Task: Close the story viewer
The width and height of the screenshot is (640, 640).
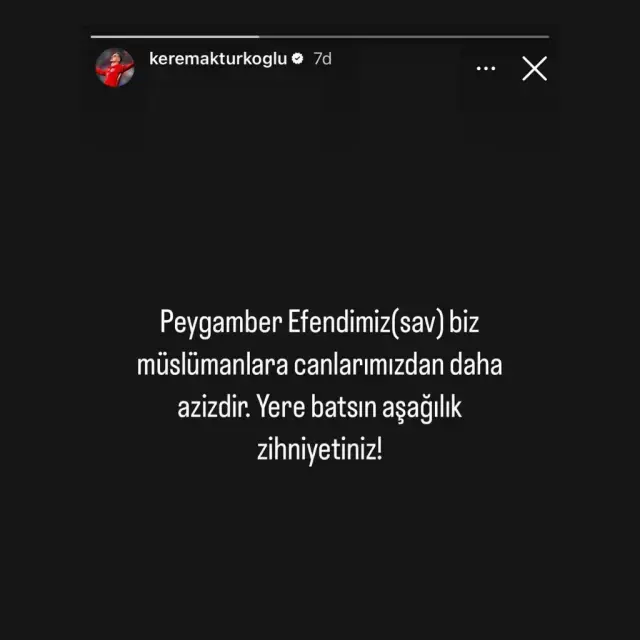Action: coord(535,68)
